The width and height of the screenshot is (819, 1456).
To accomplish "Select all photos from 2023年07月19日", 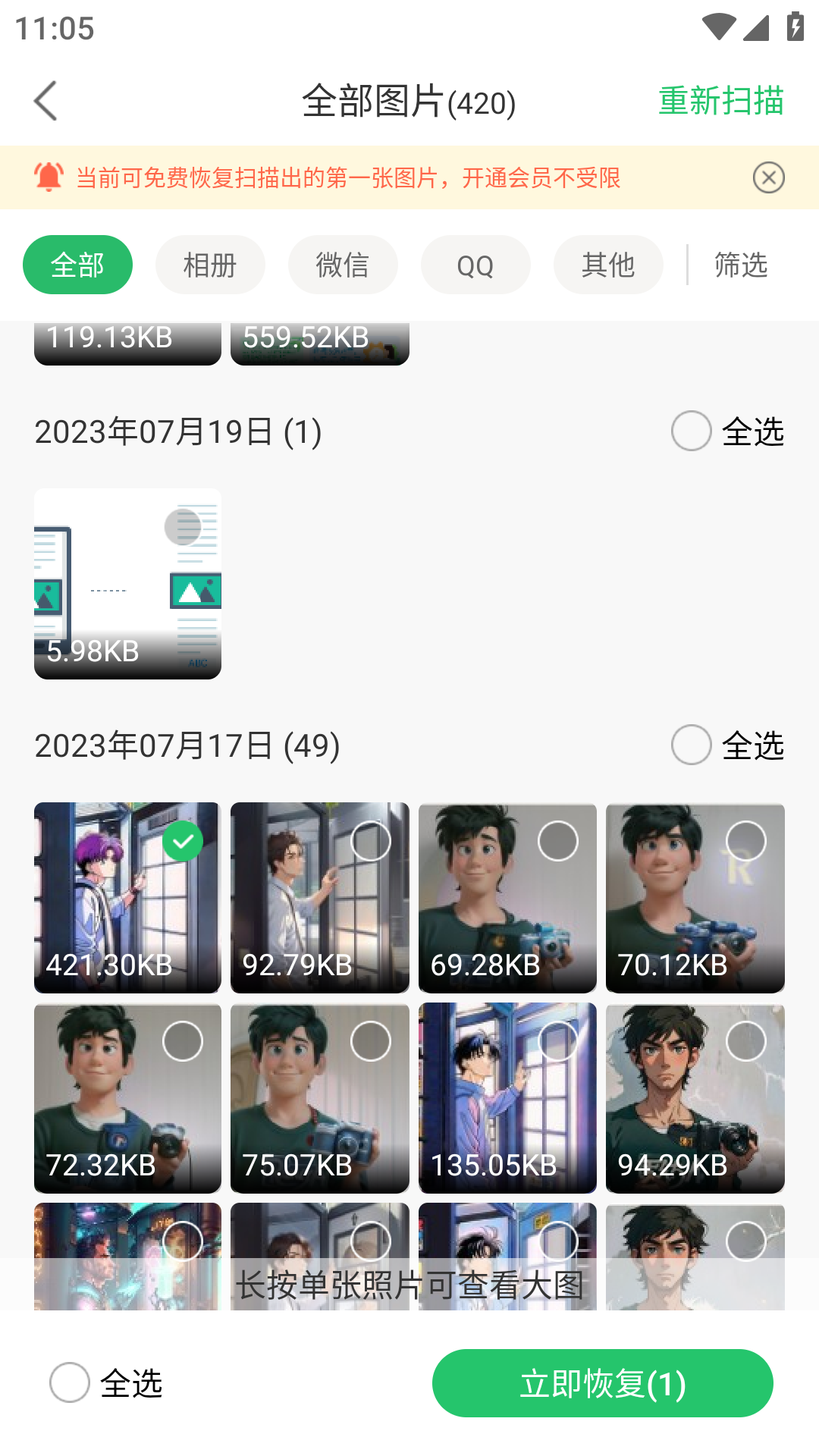I will (691, 431).
